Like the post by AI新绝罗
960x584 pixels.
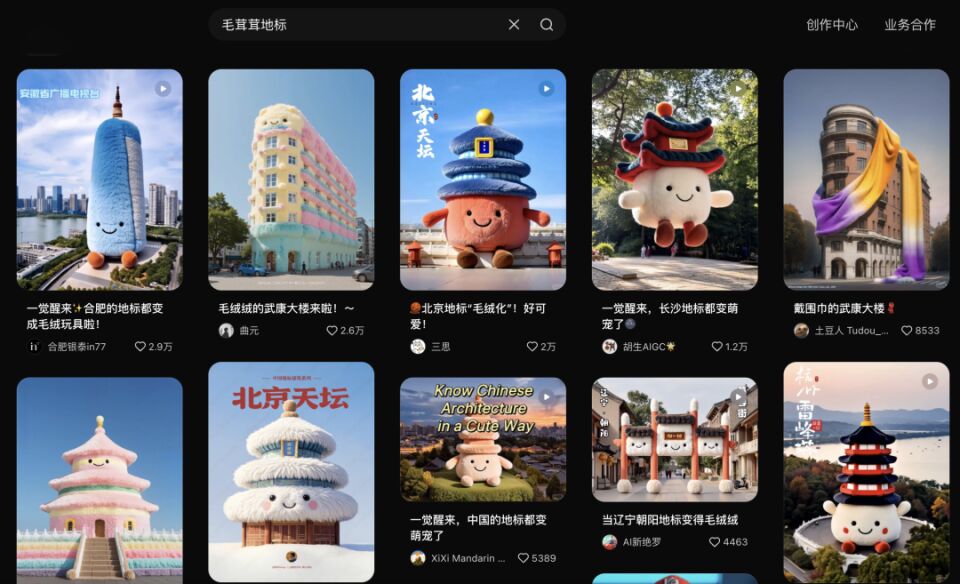[715, 542]
